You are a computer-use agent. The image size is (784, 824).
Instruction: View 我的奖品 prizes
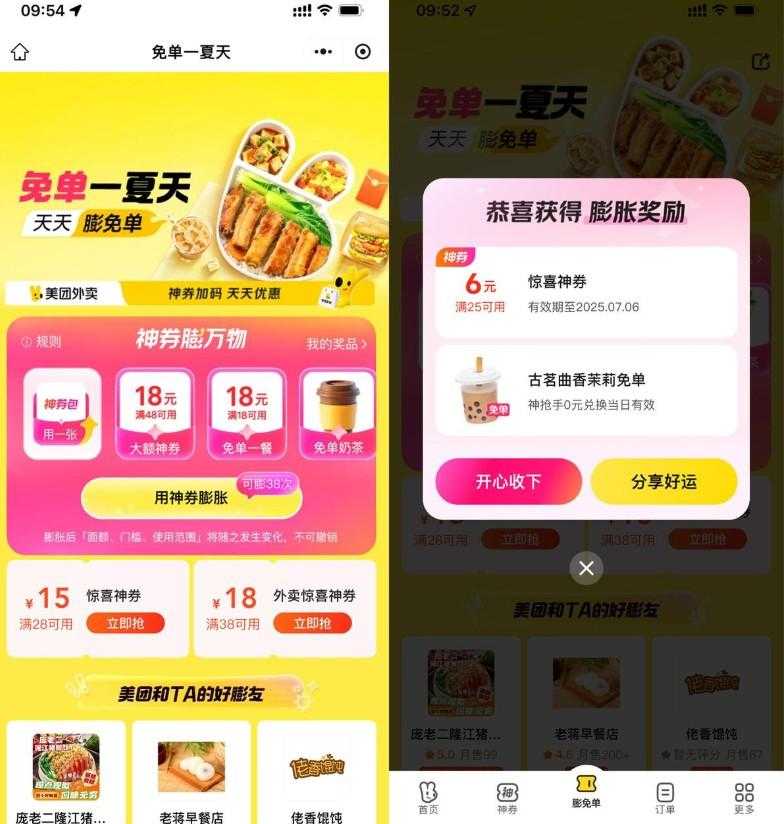336,343
